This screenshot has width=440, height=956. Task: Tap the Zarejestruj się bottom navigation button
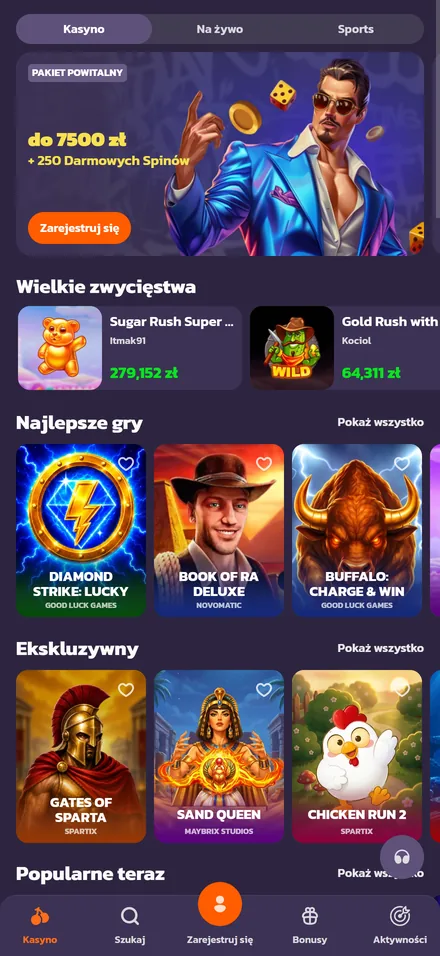point(220,915)
